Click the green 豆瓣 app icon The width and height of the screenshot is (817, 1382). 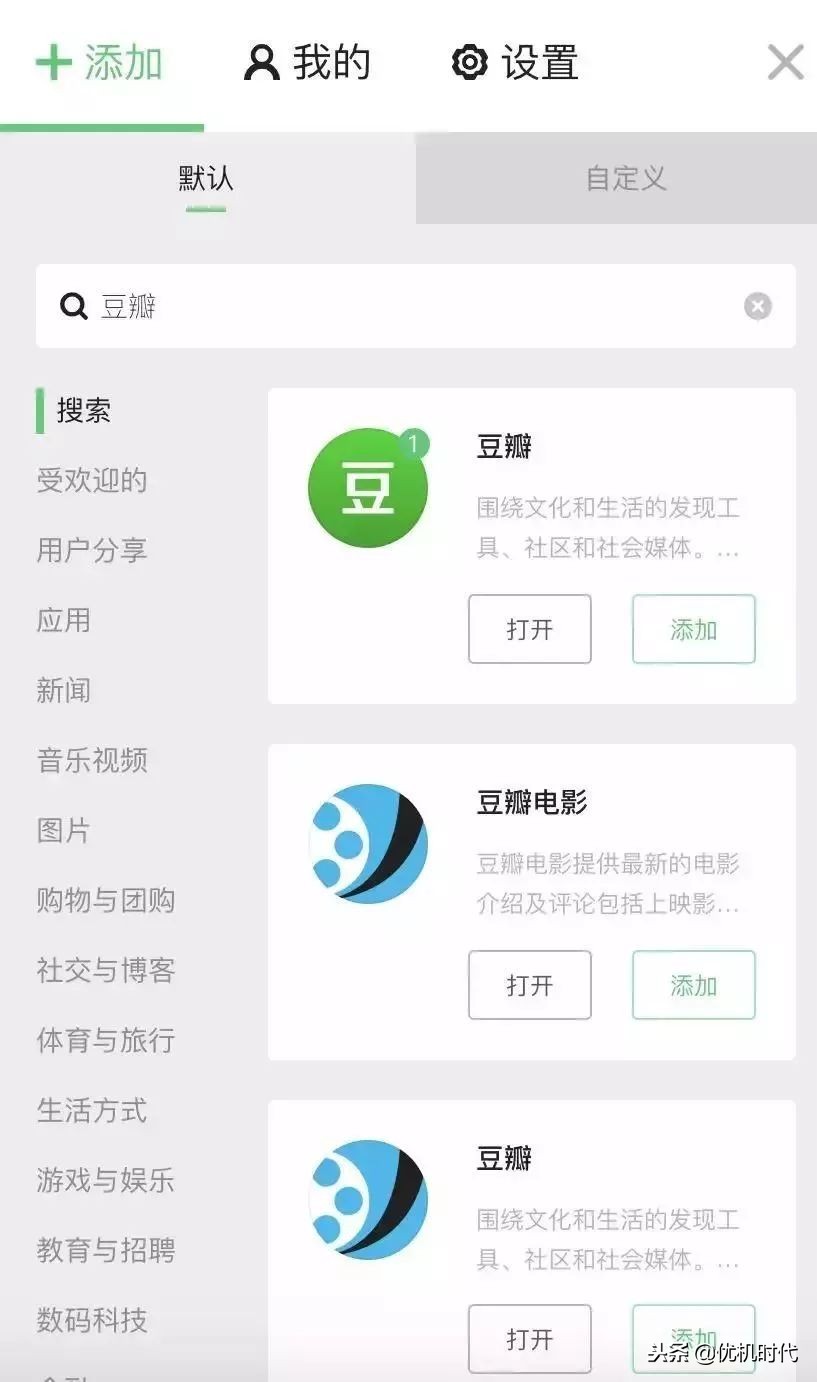point(368,488)
